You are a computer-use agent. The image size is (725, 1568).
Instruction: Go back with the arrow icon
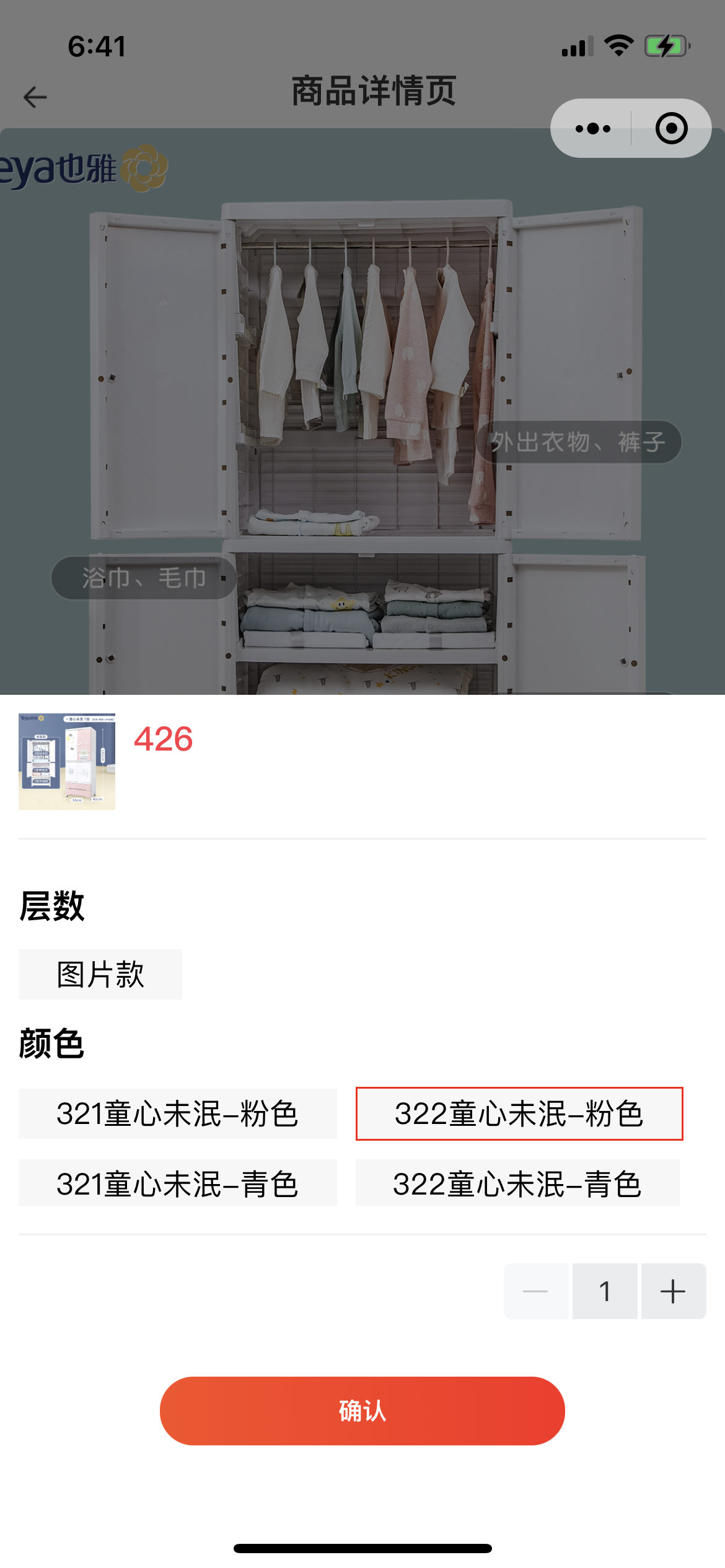(x=35, y=97)
